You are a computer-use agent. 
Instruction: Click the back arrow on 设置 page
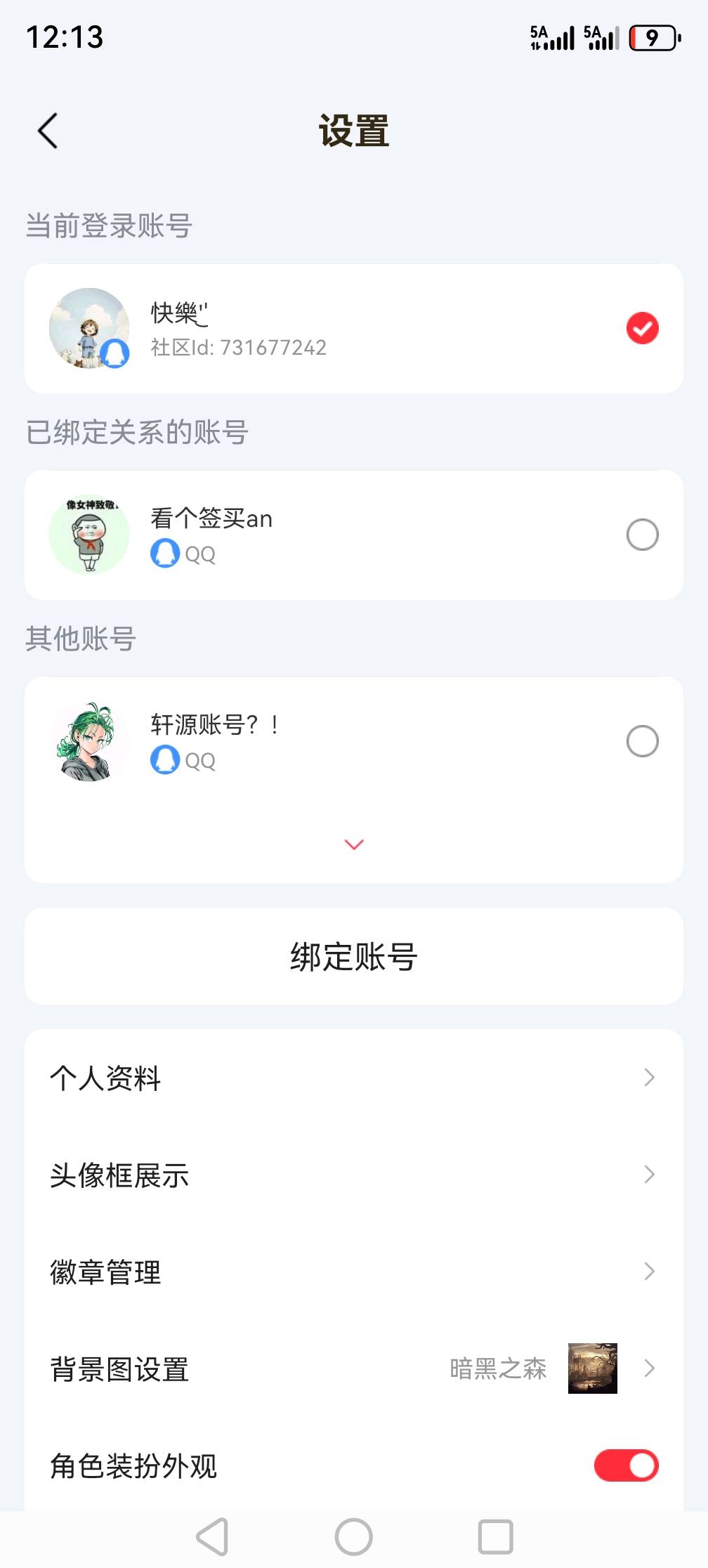tap(48, 131)
